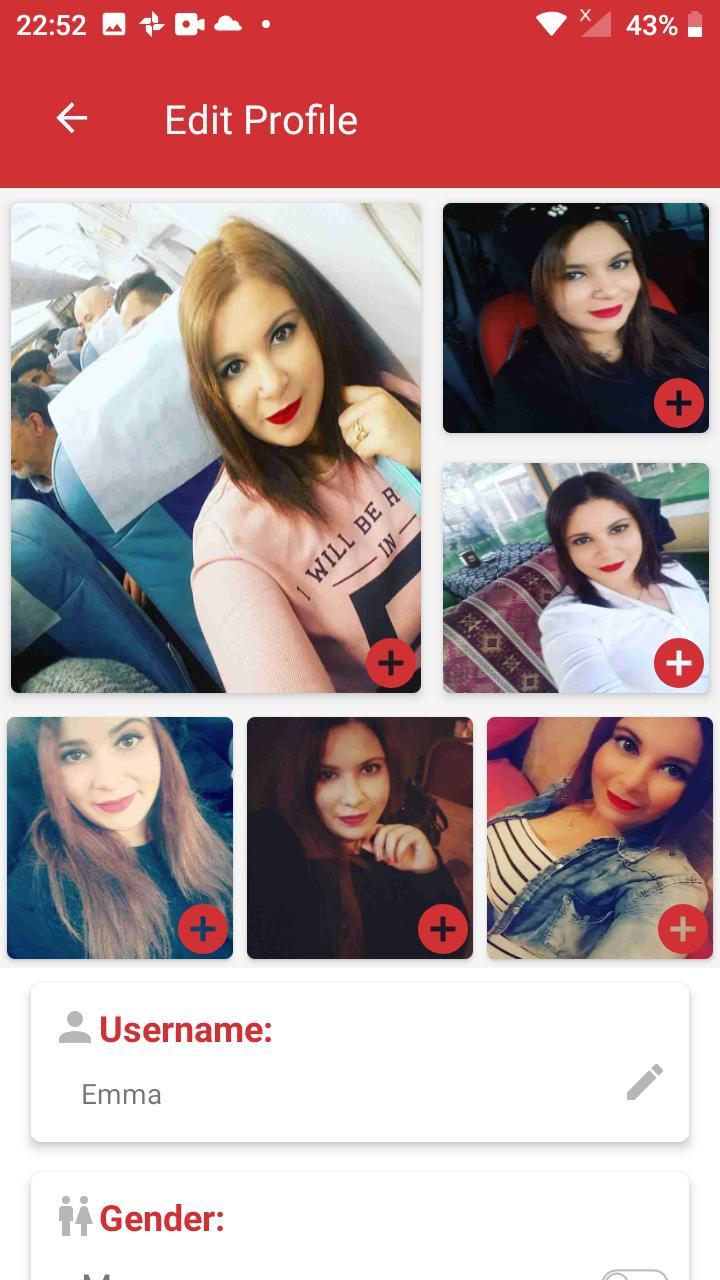This screenshot has height=1280, width=720.
Task: Tap the red plus on the airplane selfie
Action: tap(390, 662)
